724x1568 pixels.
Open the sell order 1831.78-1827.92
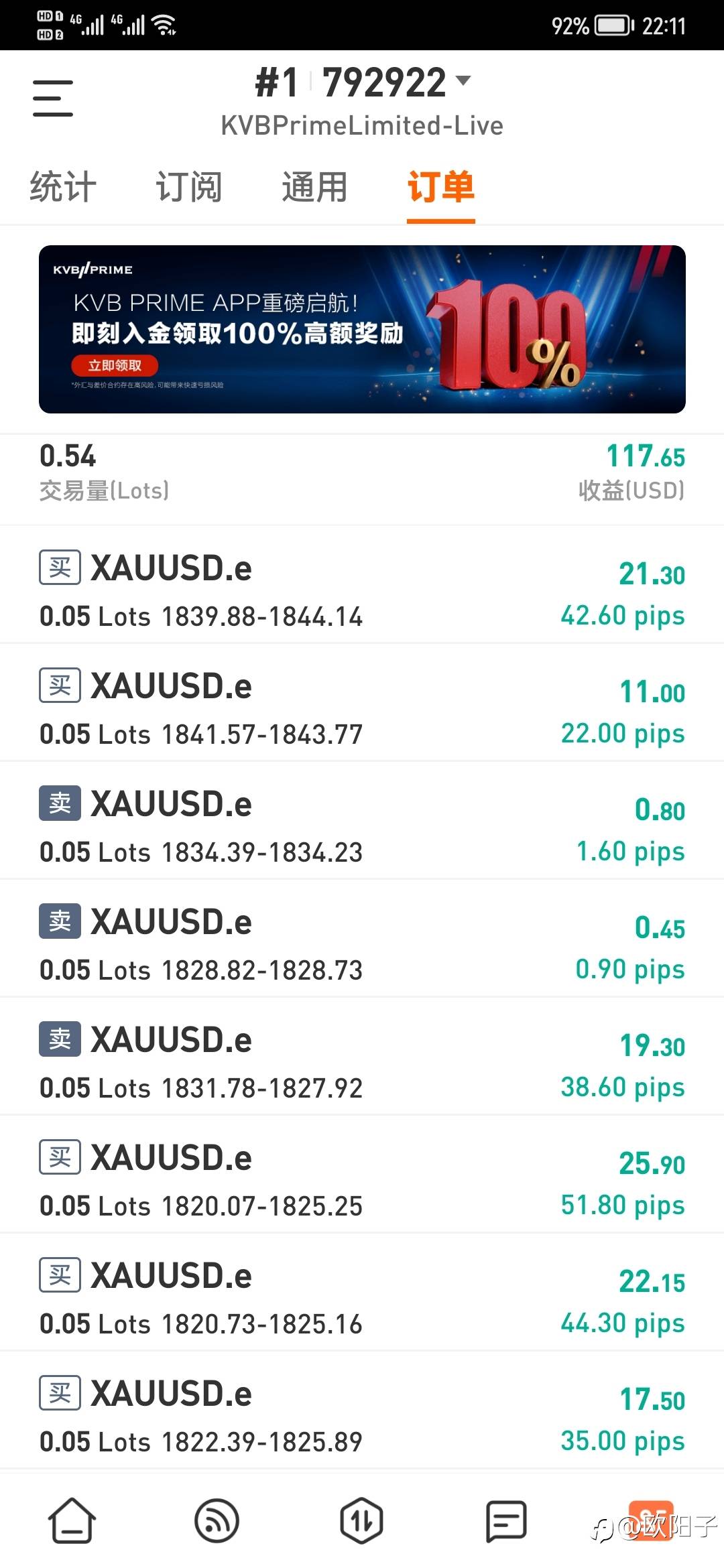click(362, 1057)
